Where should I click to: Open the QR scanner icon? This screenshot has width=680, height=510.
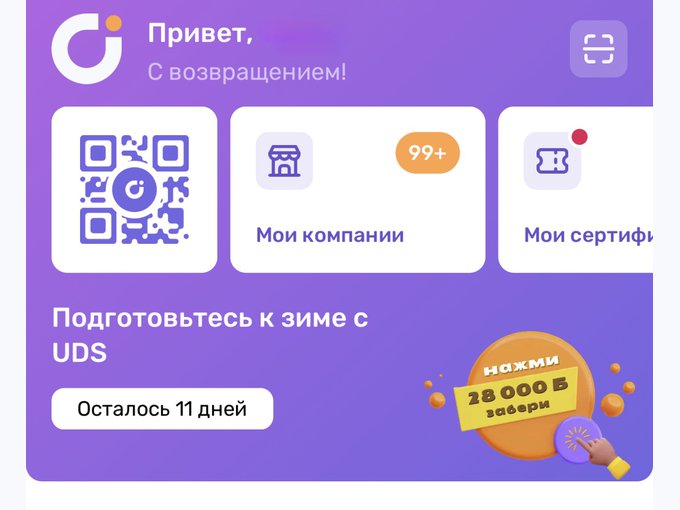598,48
